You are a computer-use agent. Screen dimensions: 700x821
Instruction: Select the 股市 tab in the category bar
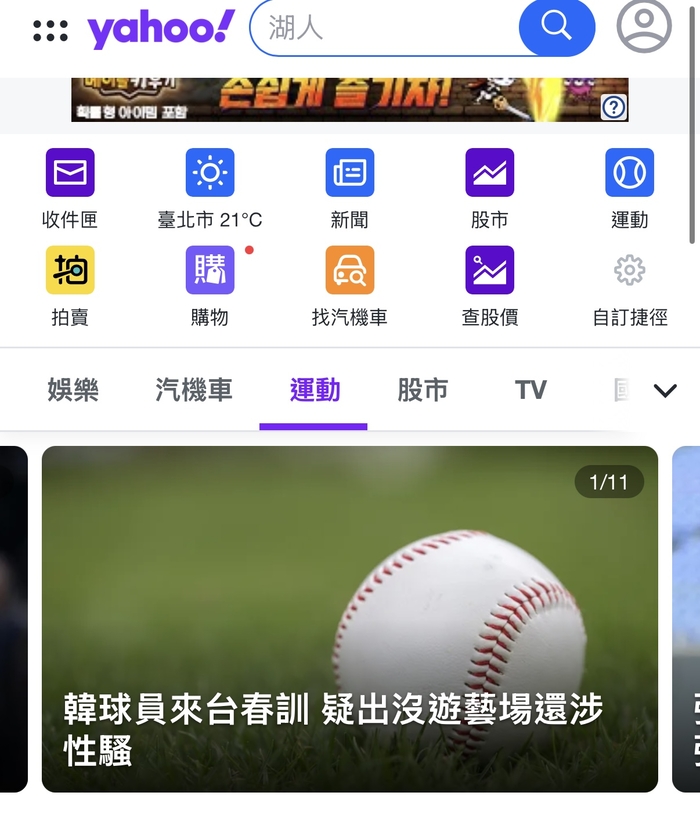click(423, 390)
